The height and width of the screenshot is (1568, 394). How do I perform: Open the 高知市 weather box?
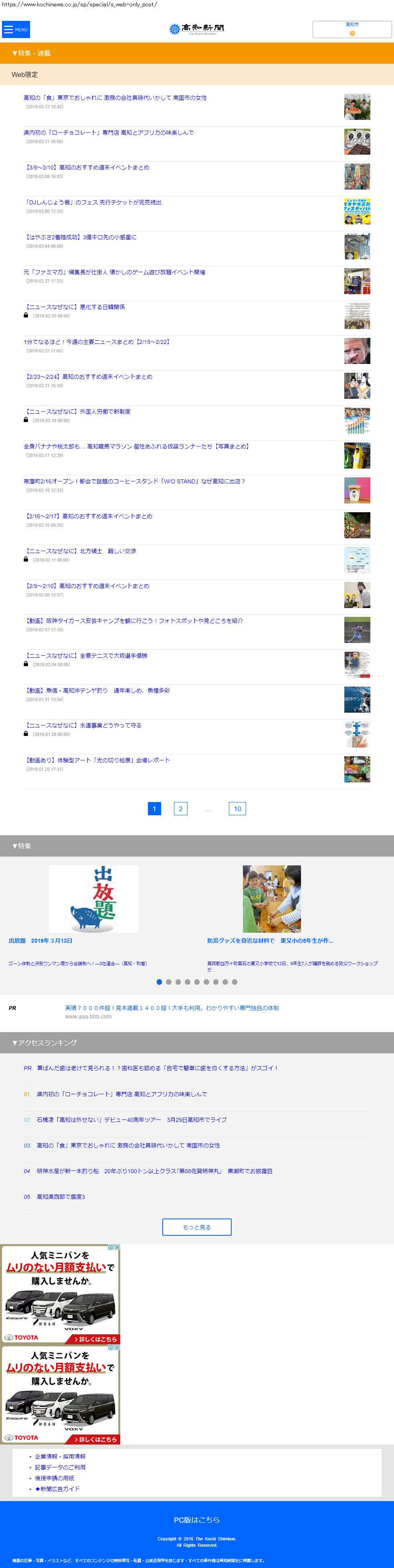coord(352,29)
